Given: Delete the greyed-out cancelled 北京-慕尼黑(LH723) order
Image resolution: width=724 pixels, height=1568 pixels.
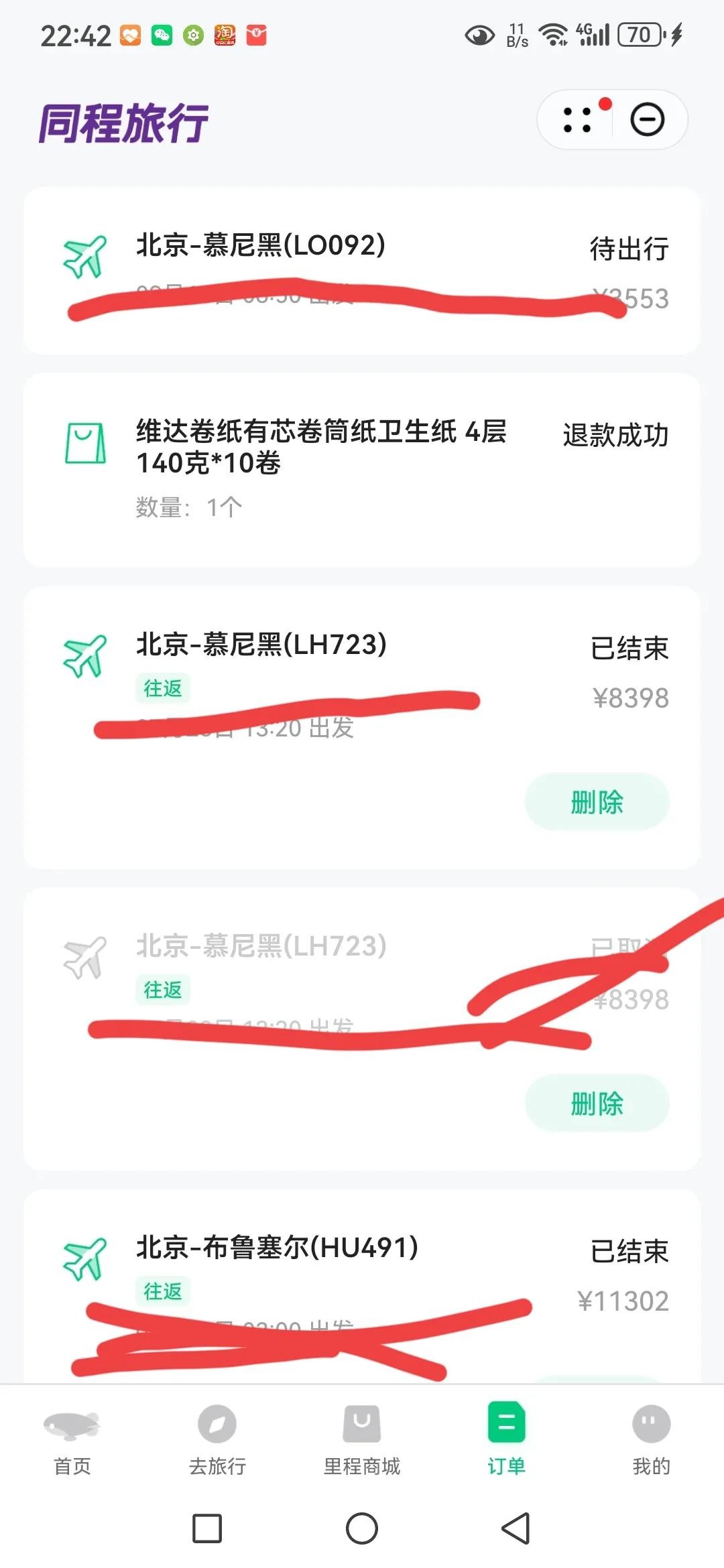Looking at the screenshot, I should [x=597, y=1104].
